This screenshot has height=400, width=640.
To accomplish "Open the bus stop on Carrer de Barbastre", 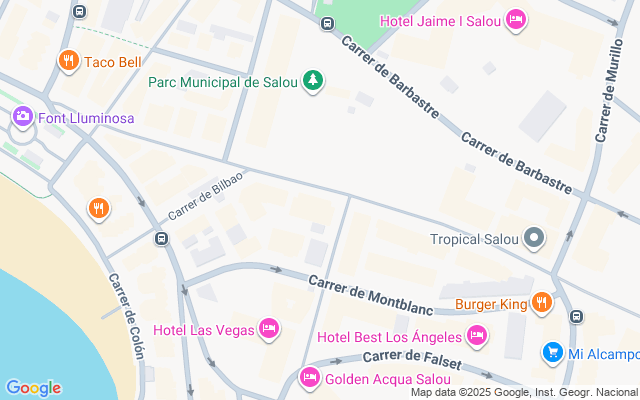I will click(x=327, y=24).
